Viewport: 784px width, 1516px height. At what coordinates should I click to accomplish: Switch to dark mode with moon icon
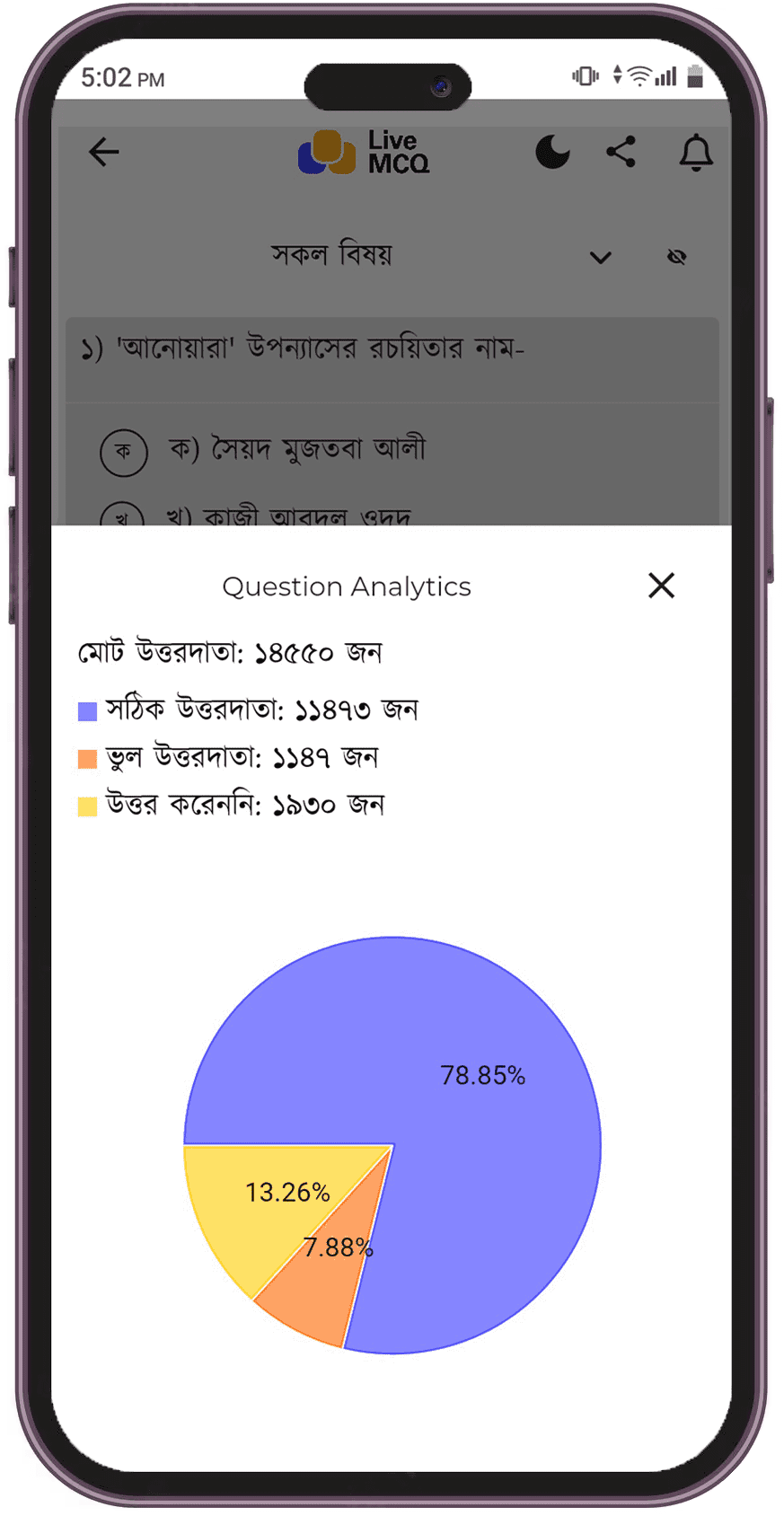[x=552, y=152]
